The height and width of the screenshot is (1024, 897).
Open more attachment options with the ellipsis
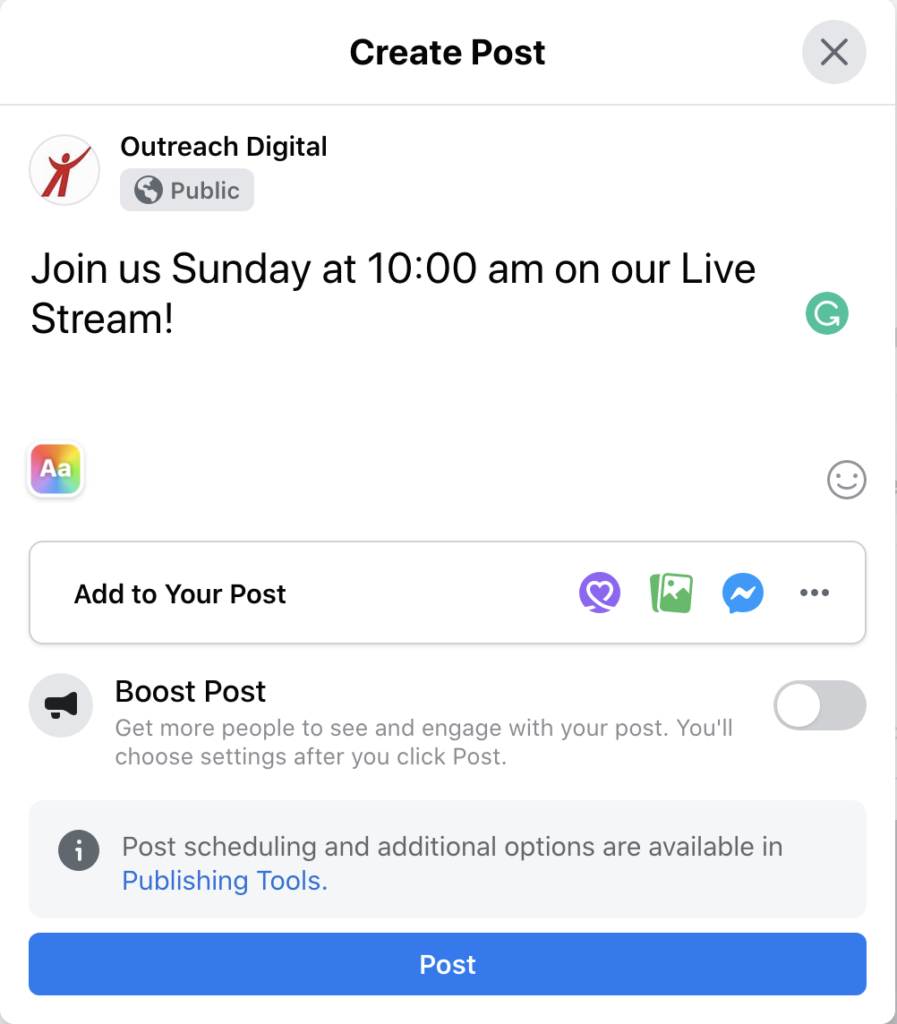coord(814,592)
